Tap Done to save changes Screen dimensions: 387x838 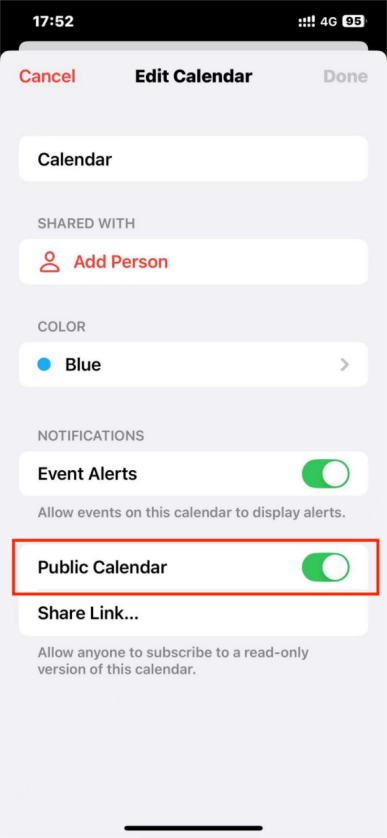[x=345, y=76]
